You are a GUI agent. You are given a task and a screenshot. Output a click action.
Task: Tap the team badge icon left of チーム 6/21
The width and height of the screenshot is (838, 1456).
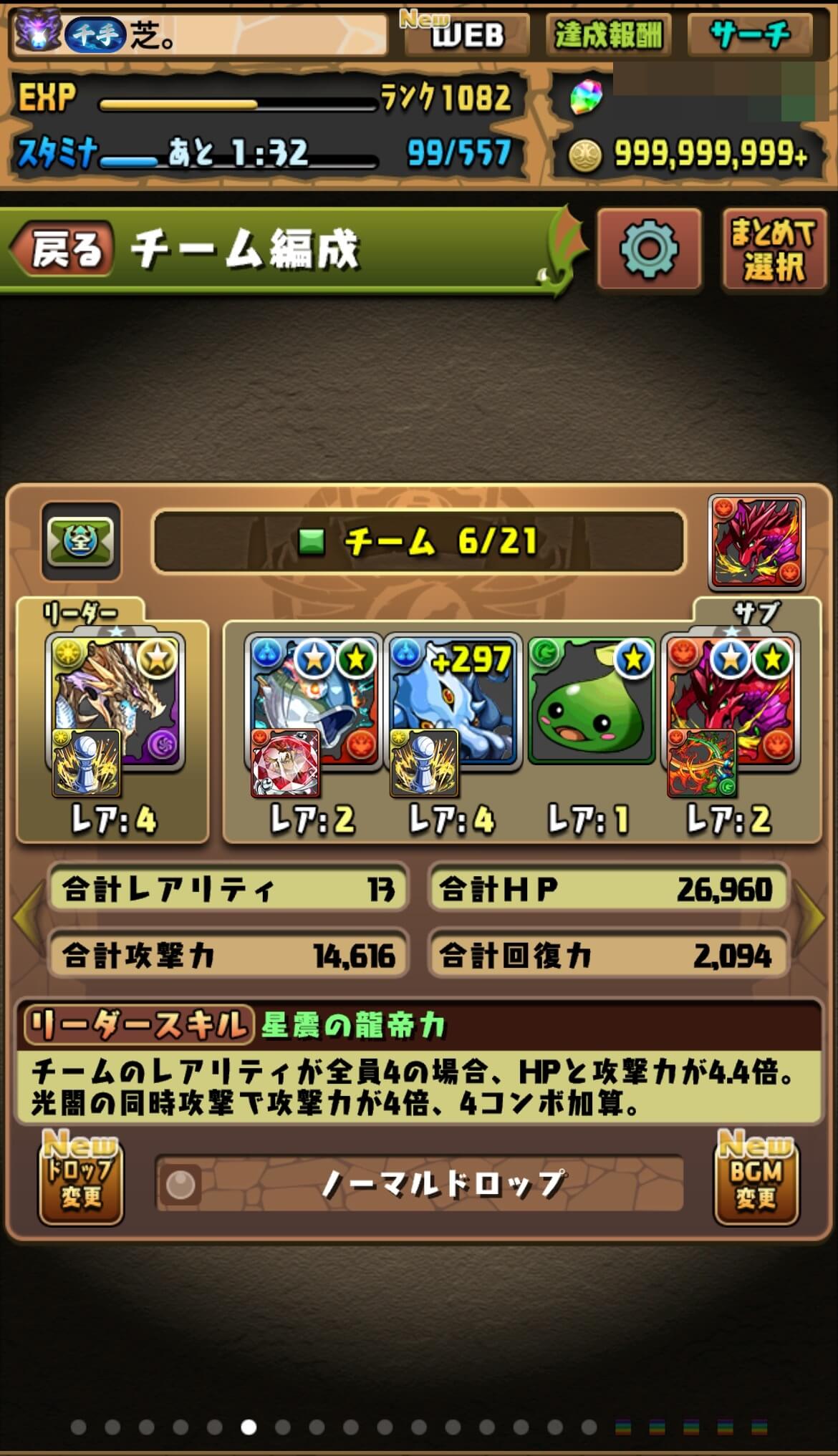coord(81,540)
